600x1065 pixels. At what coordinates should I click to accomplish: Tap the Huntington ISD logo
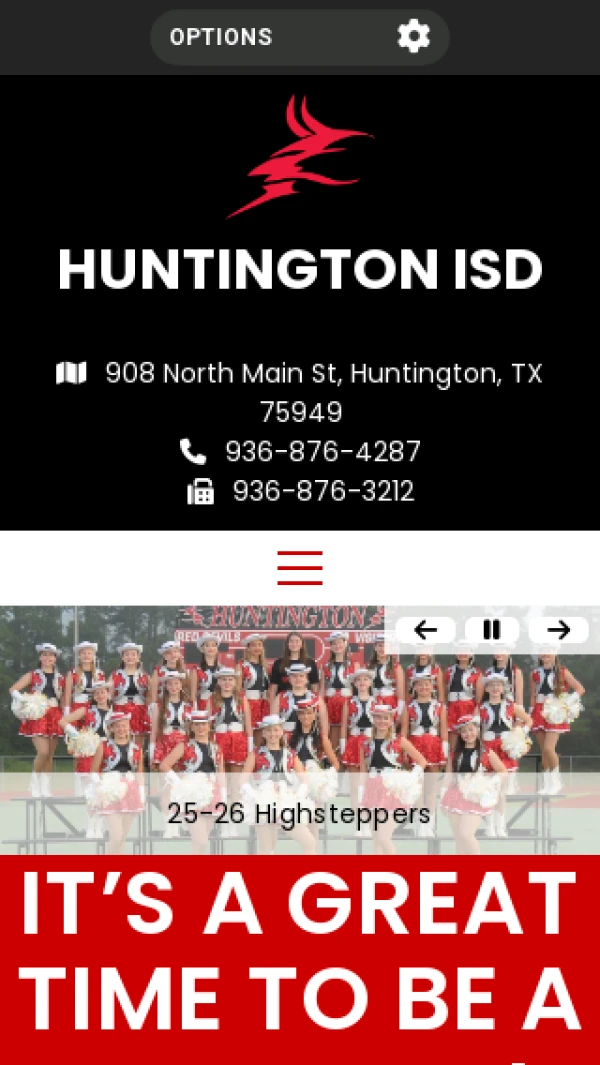(300, 157)
